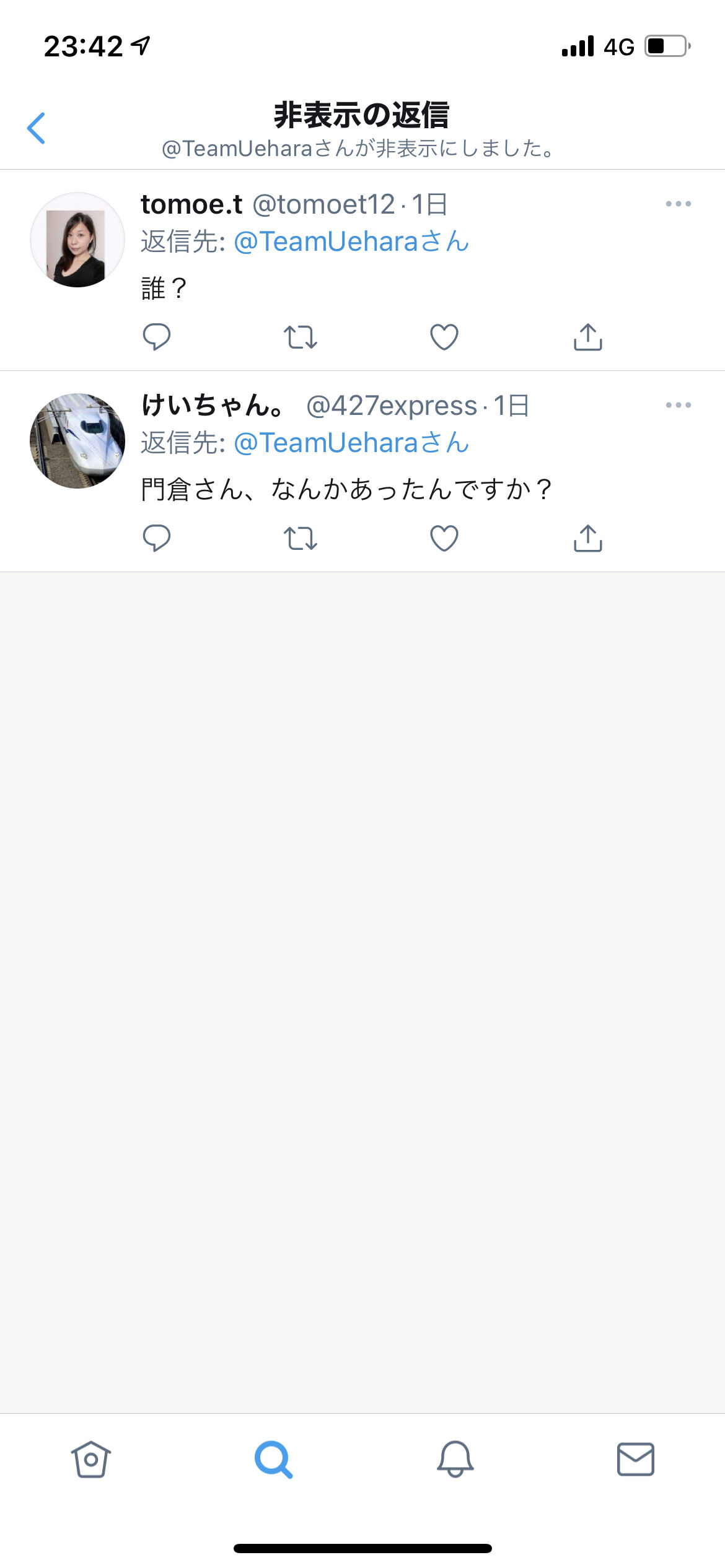Open けいちゃん。's train profile picture

(x=77, y=441)
